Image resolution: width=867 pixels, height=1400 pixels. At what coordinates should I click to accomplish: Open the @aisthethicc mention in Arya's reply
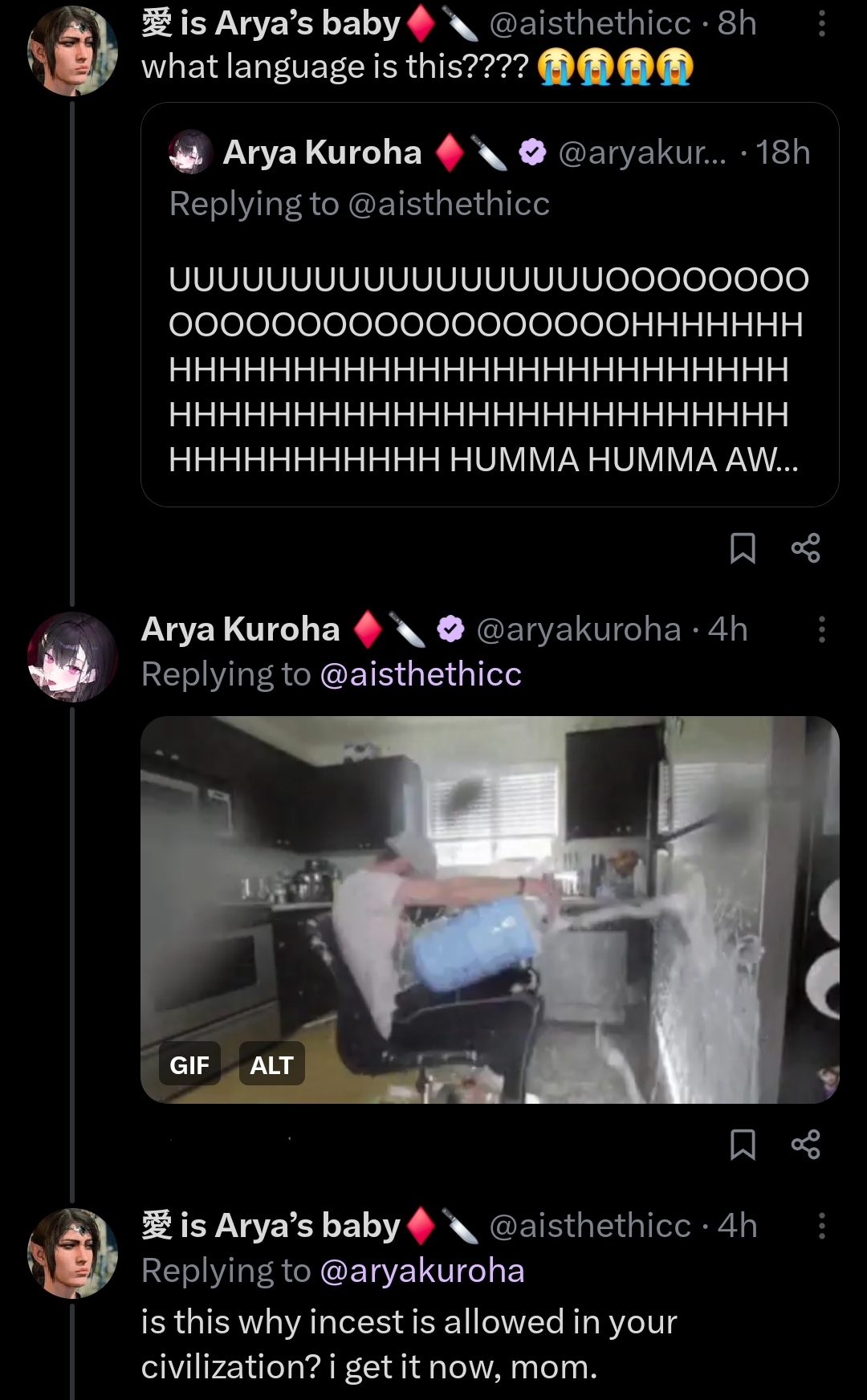tap(421, 674)
